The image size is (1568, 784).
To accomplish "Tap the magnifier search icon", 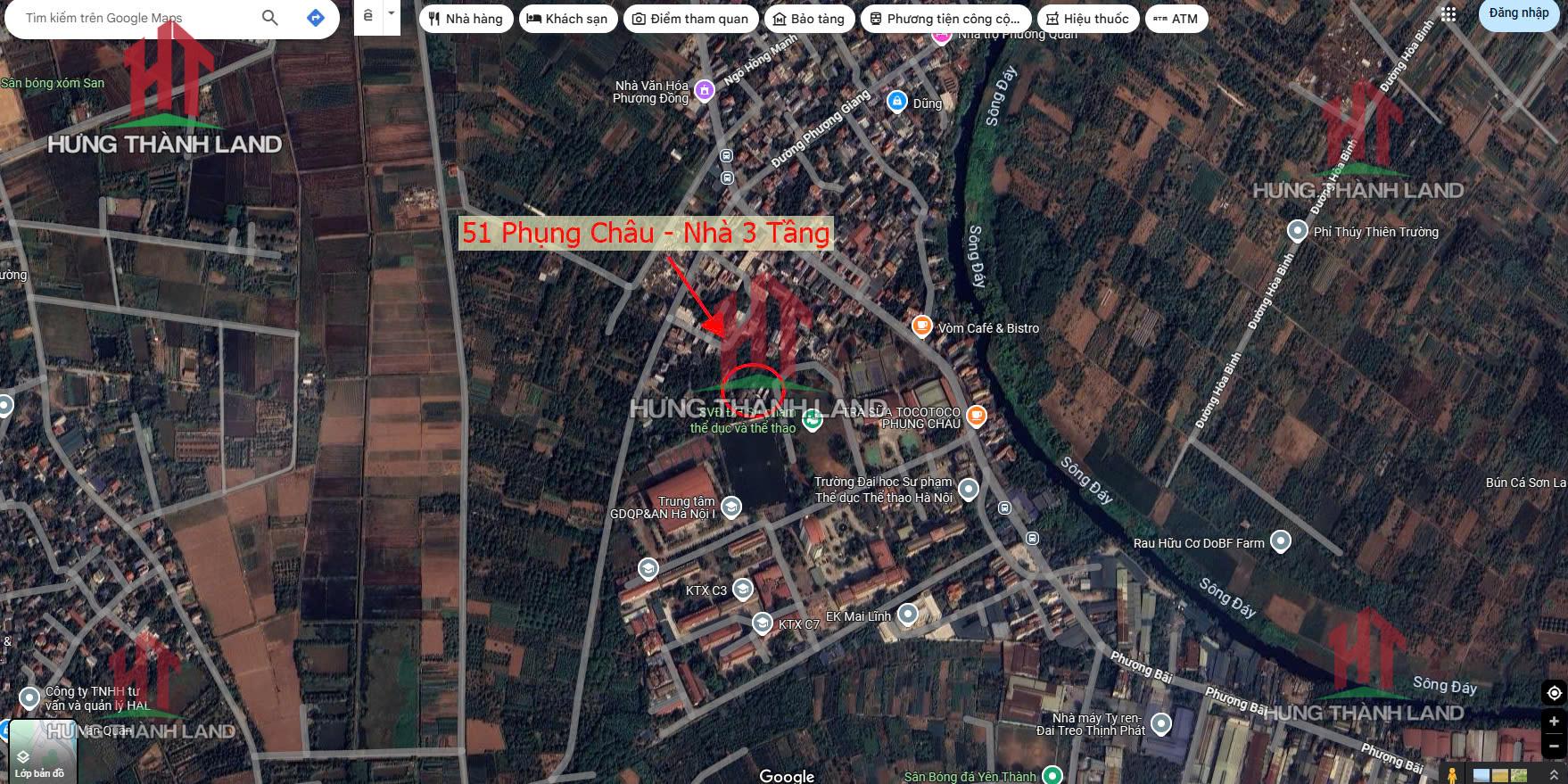I will (x=269, y=18).
